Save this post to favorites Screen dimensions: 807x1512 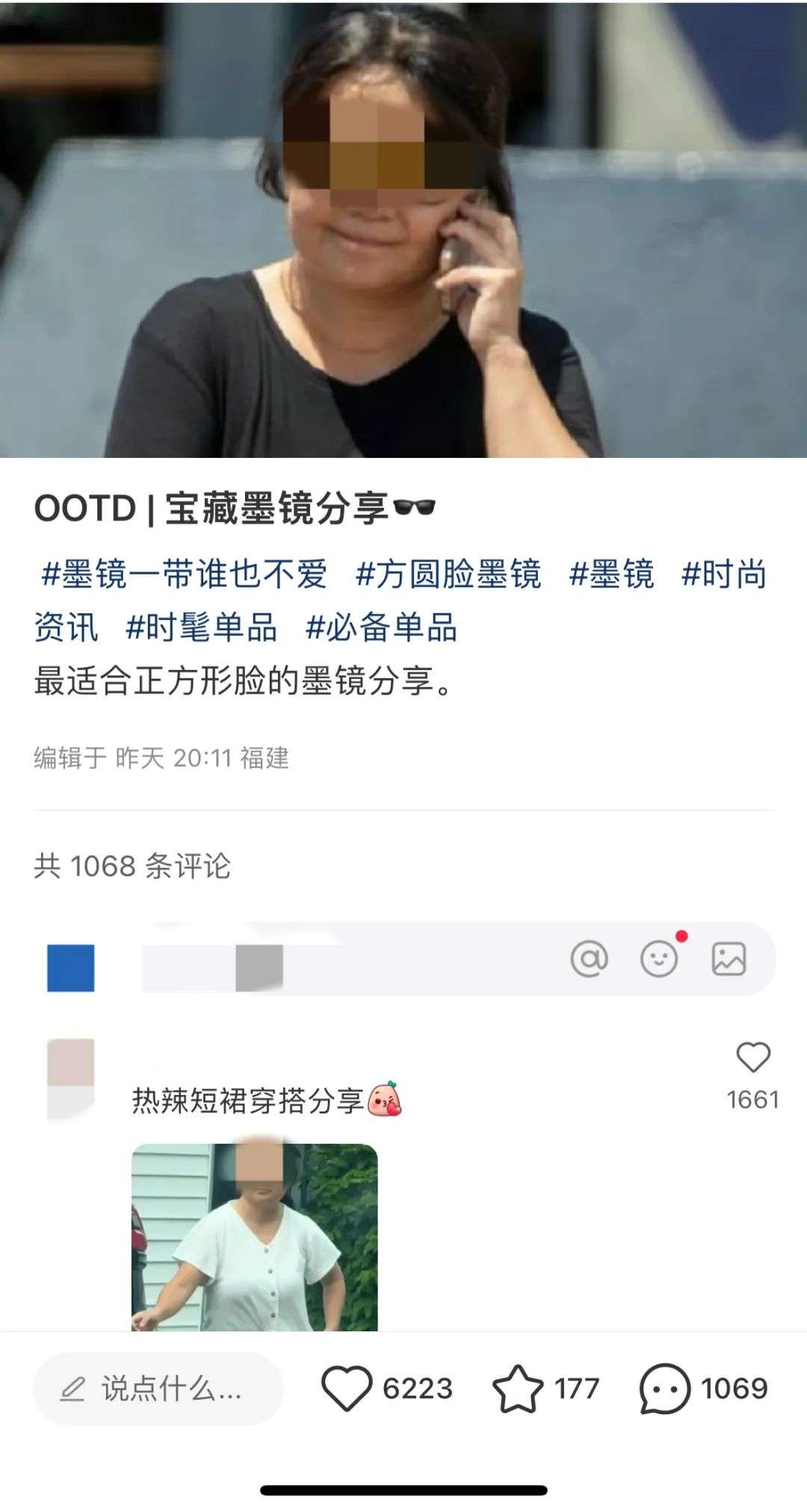pyautogui.click(x=518, y=1389)
